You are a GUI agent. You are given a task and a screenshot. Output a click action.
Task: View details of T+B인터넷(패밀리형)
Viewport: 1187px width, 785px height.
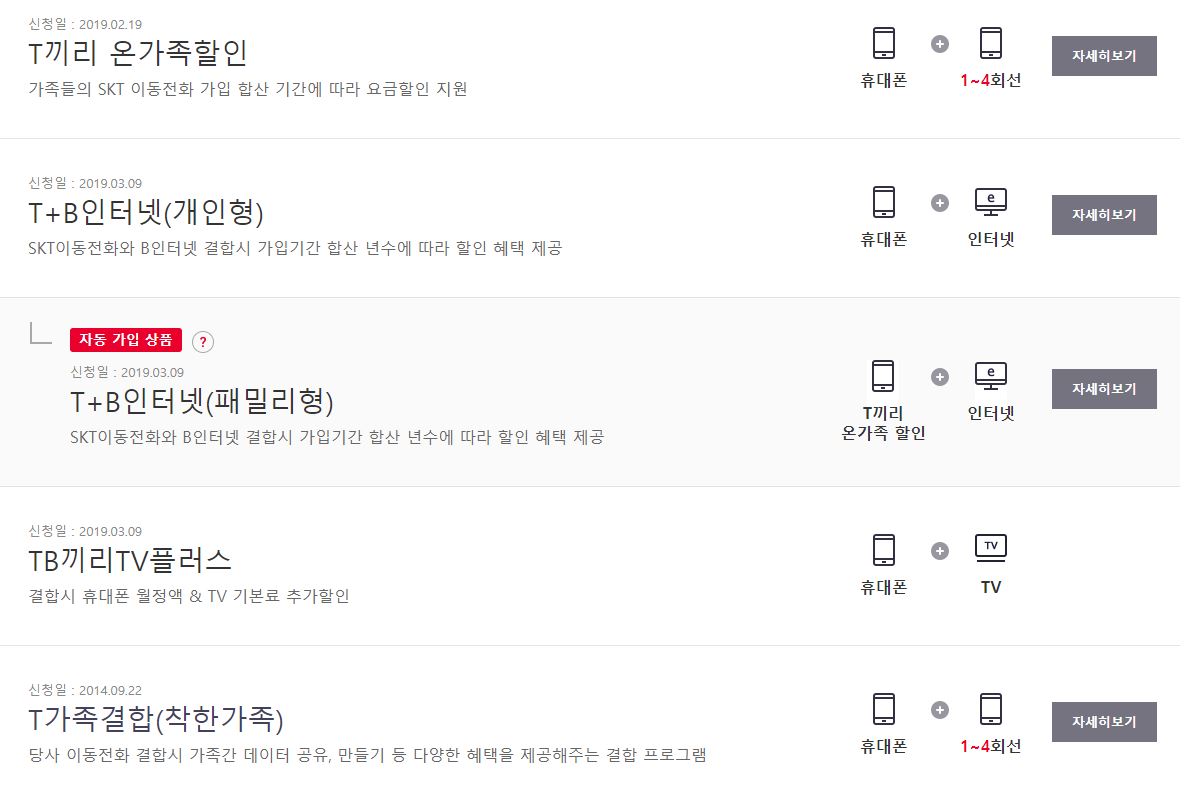pos(1103,389)
